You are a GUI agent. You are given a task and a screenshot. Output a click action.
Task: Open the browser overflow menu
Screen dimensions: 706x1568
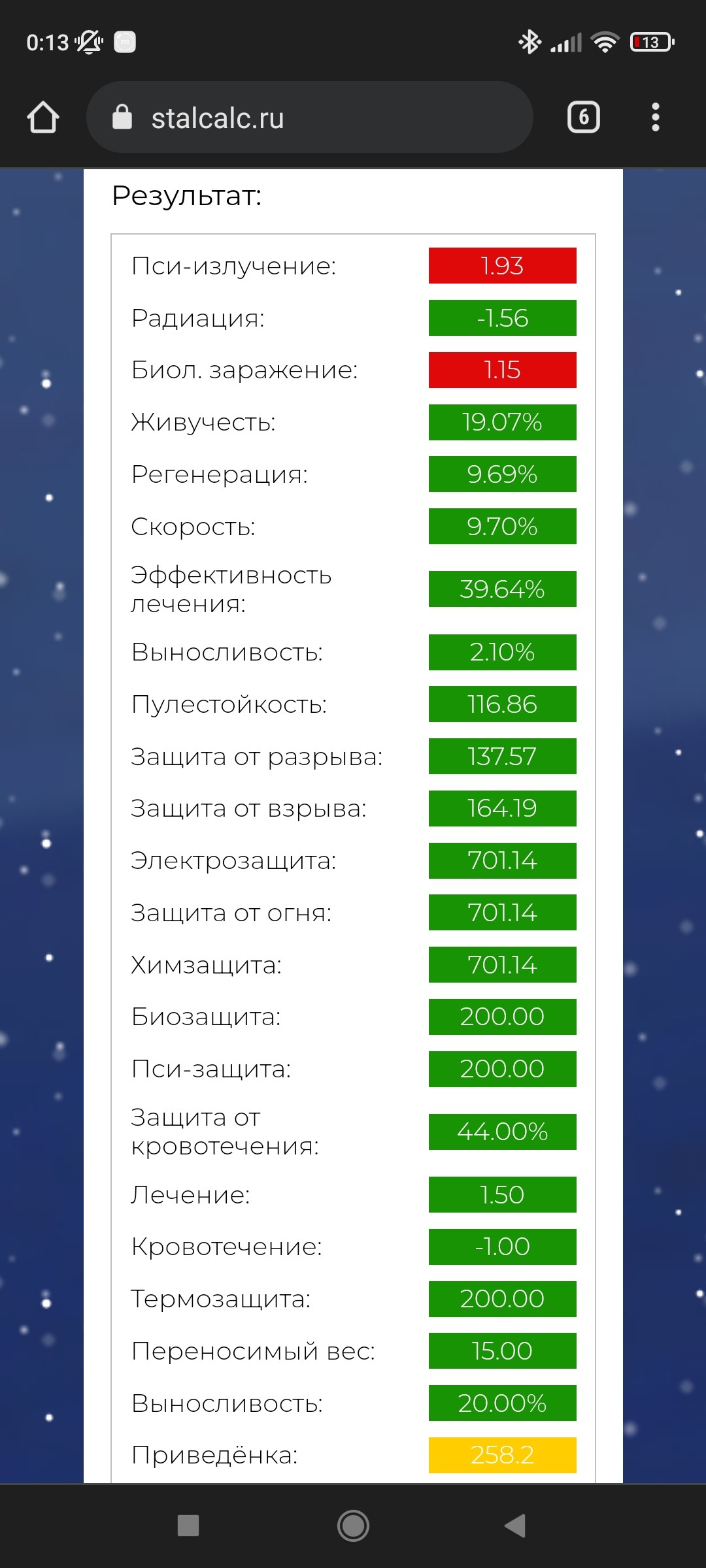point(656,118)
